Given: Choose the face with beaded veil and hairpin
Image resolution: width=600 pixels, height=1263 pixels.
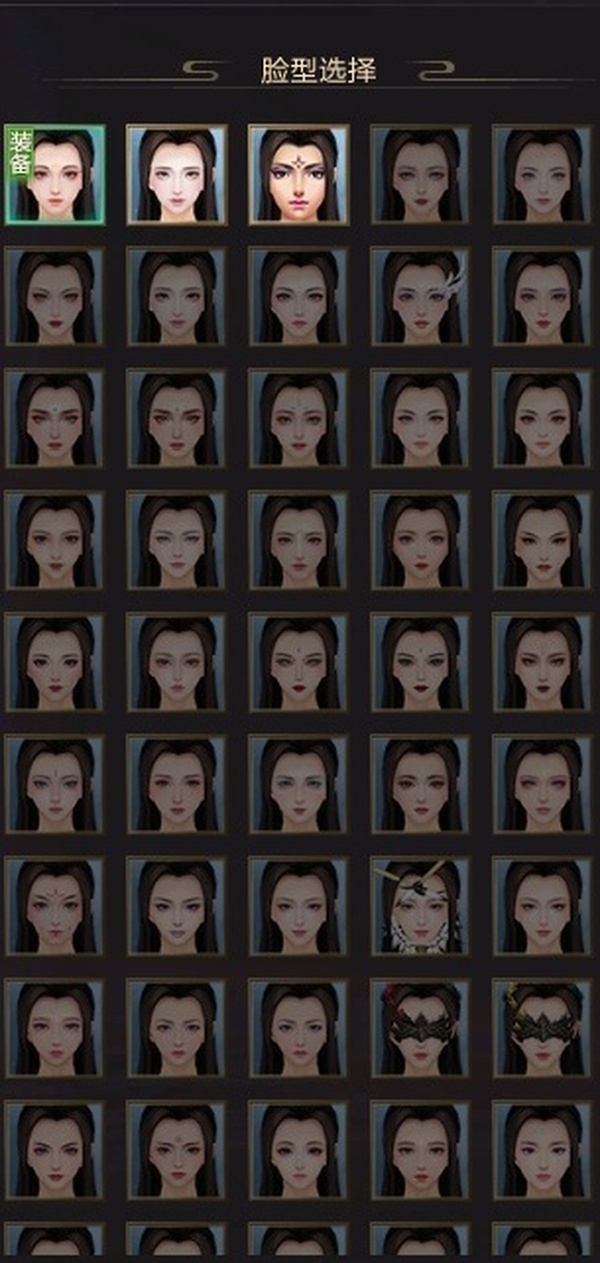Looking at the screenshot, I should pos(420,906).
